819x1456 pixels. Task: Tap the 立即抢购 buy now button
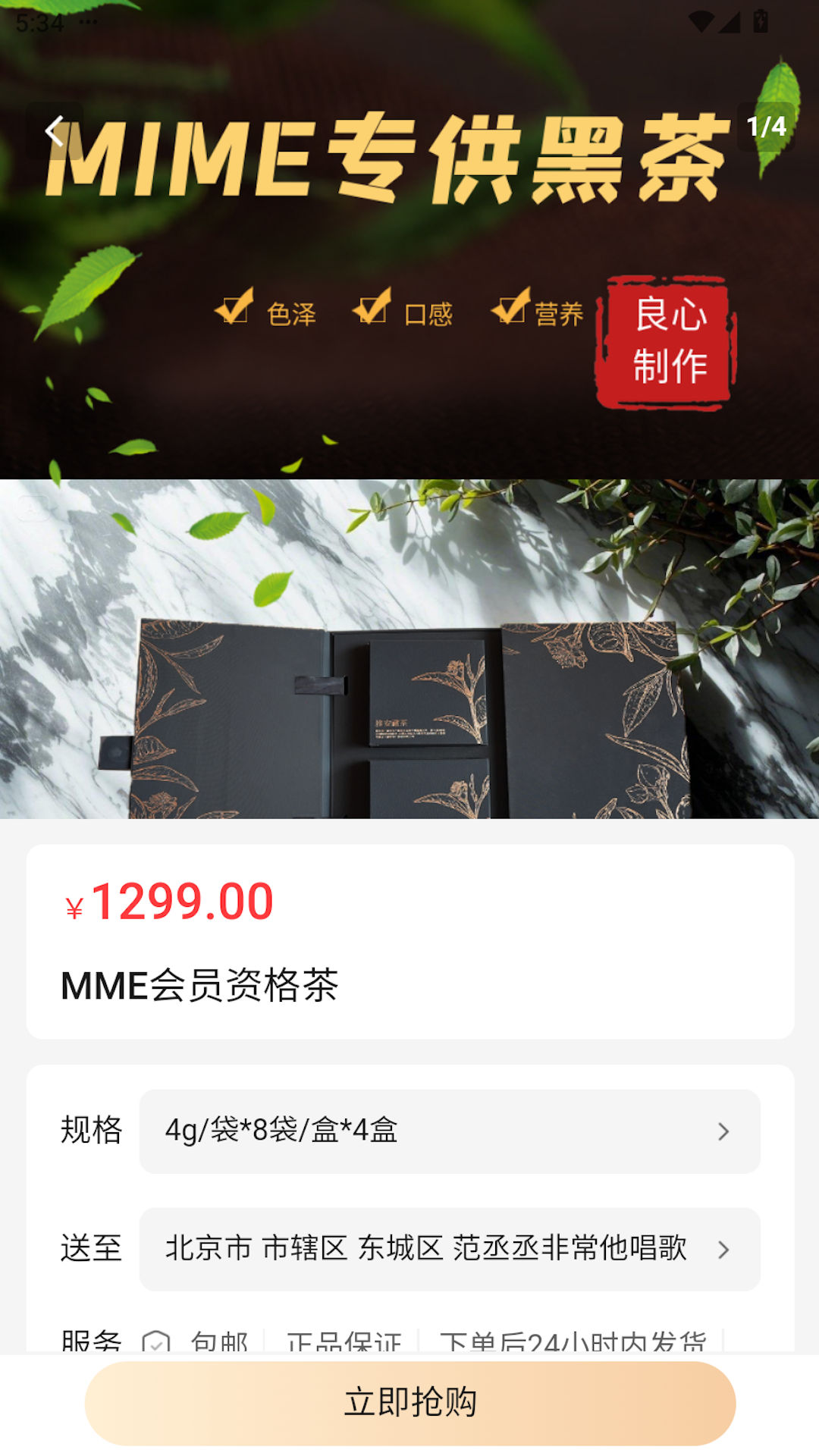[x=410, y=1403]
